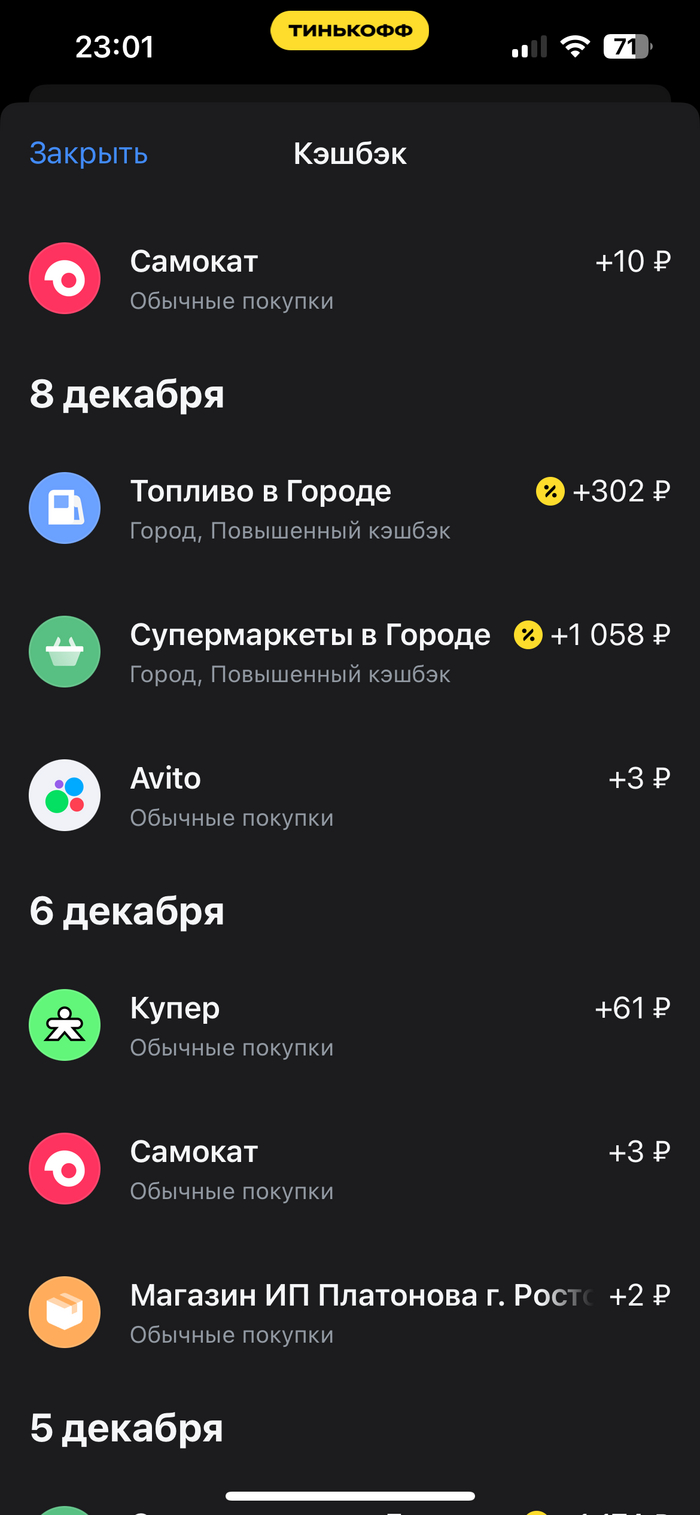Open the Топливо в Городе cashback entry
700x1515 pixels.
click(350, 509)
